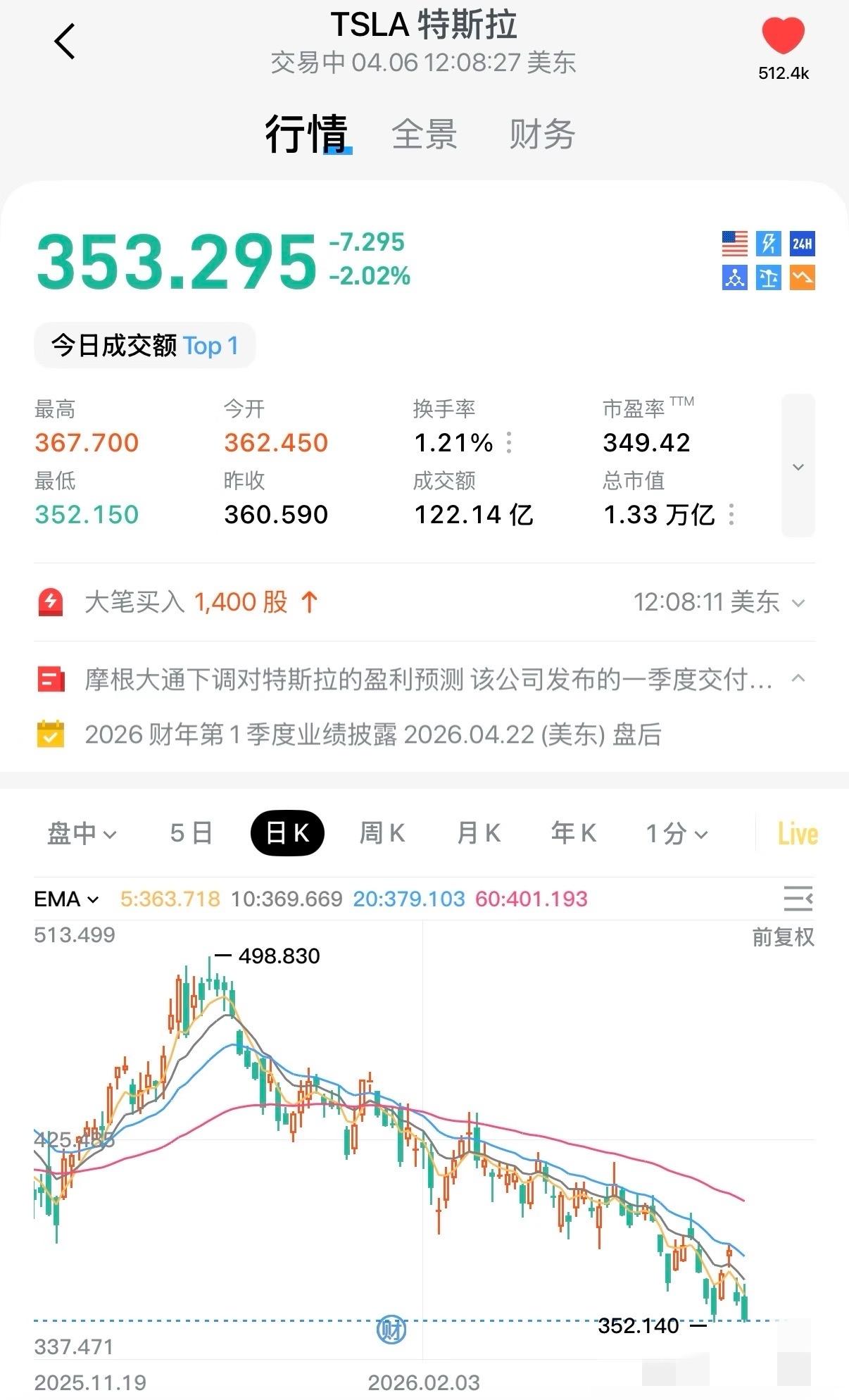Image resolution: width=849 pixels, height=1400 pixels.
Task: Toggle Live mode on the chart
Action: (798, 833)
